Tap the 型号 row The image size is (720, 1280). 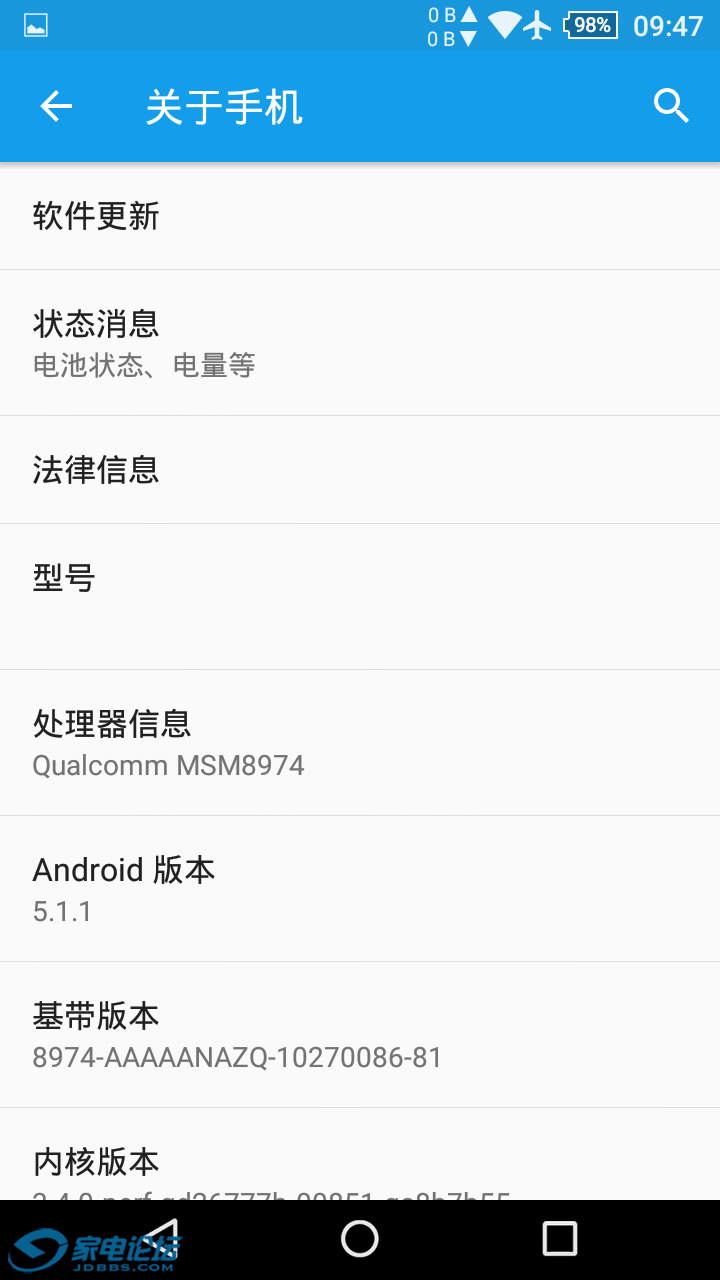pos(360,597)
